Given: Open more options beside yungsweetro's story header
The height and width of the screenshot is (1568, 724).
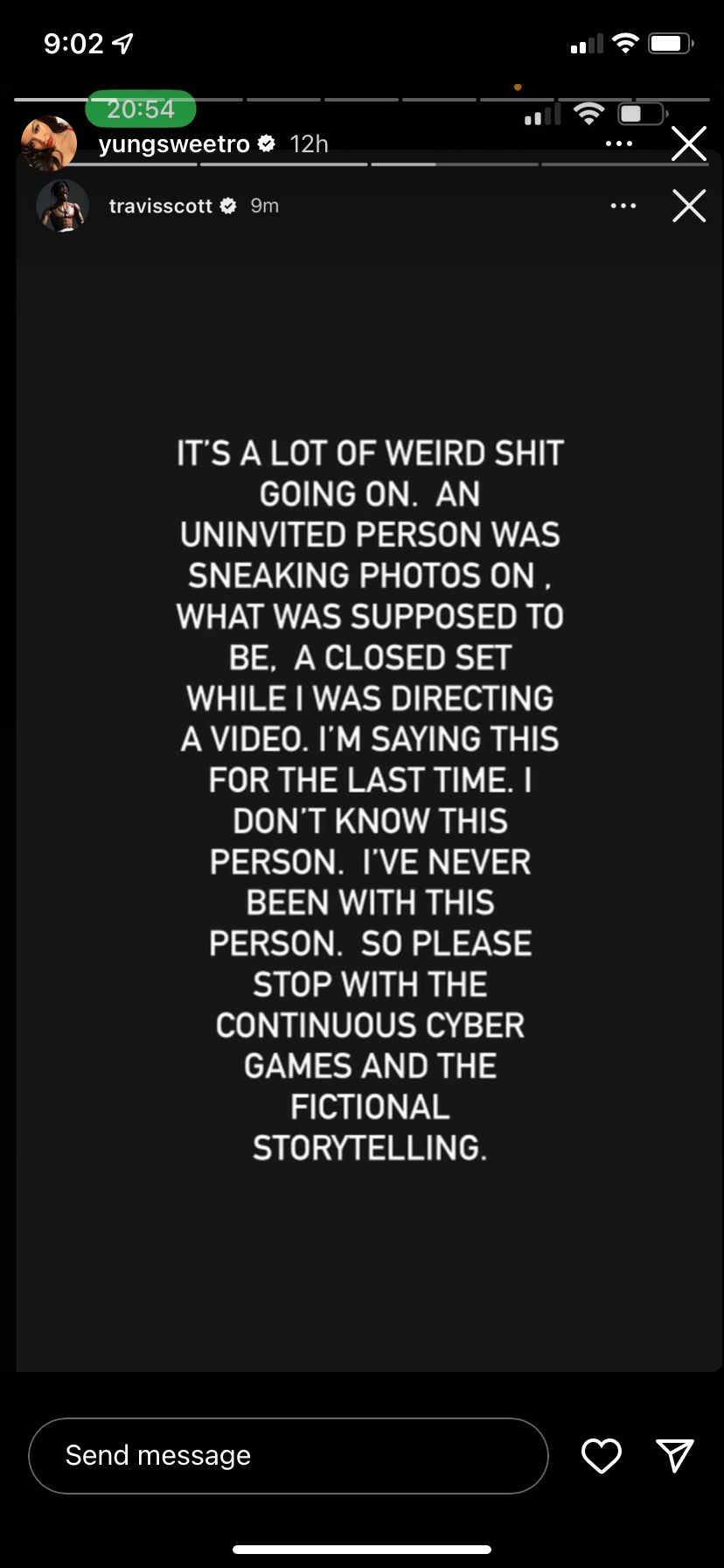Looking at the screenshot, I should [618, 143].
